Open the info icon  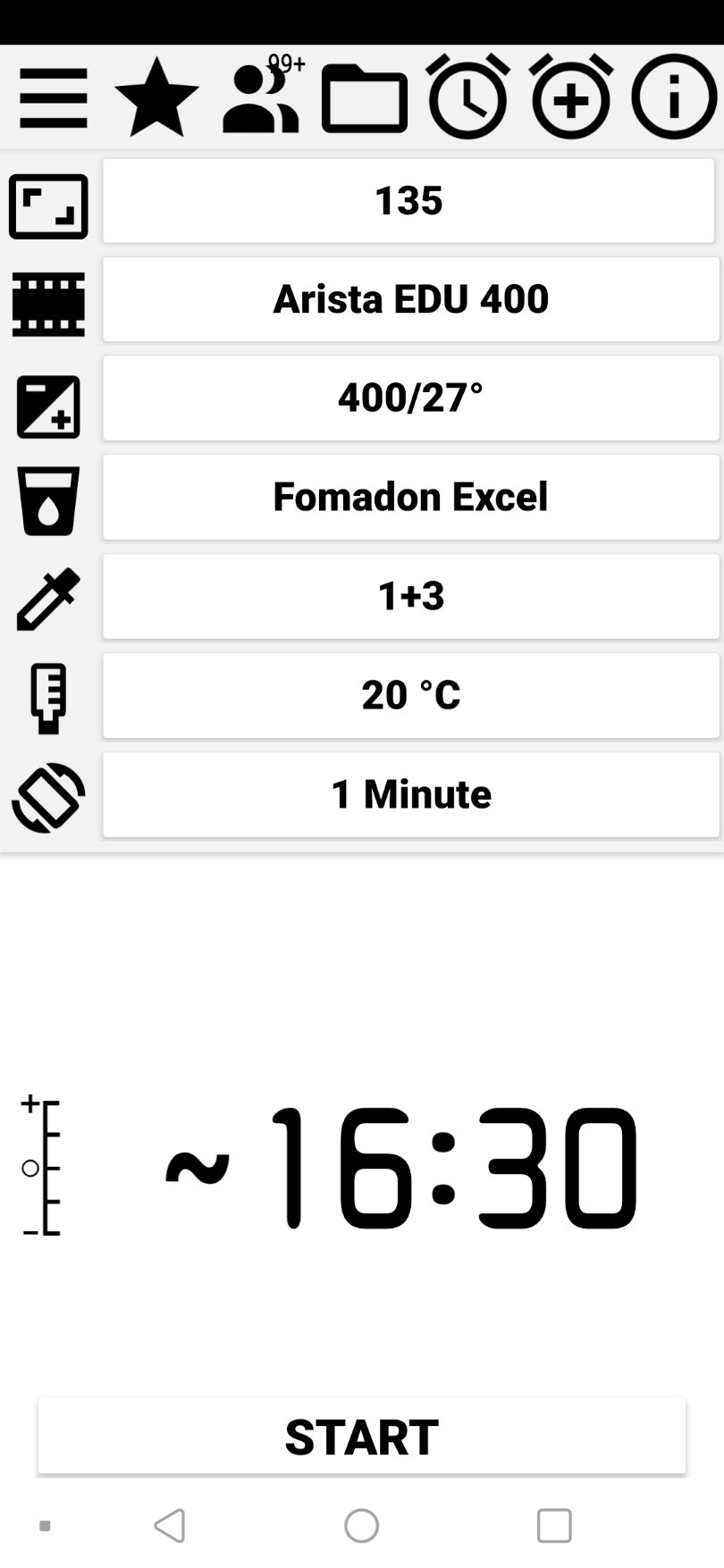pos(674,98)
